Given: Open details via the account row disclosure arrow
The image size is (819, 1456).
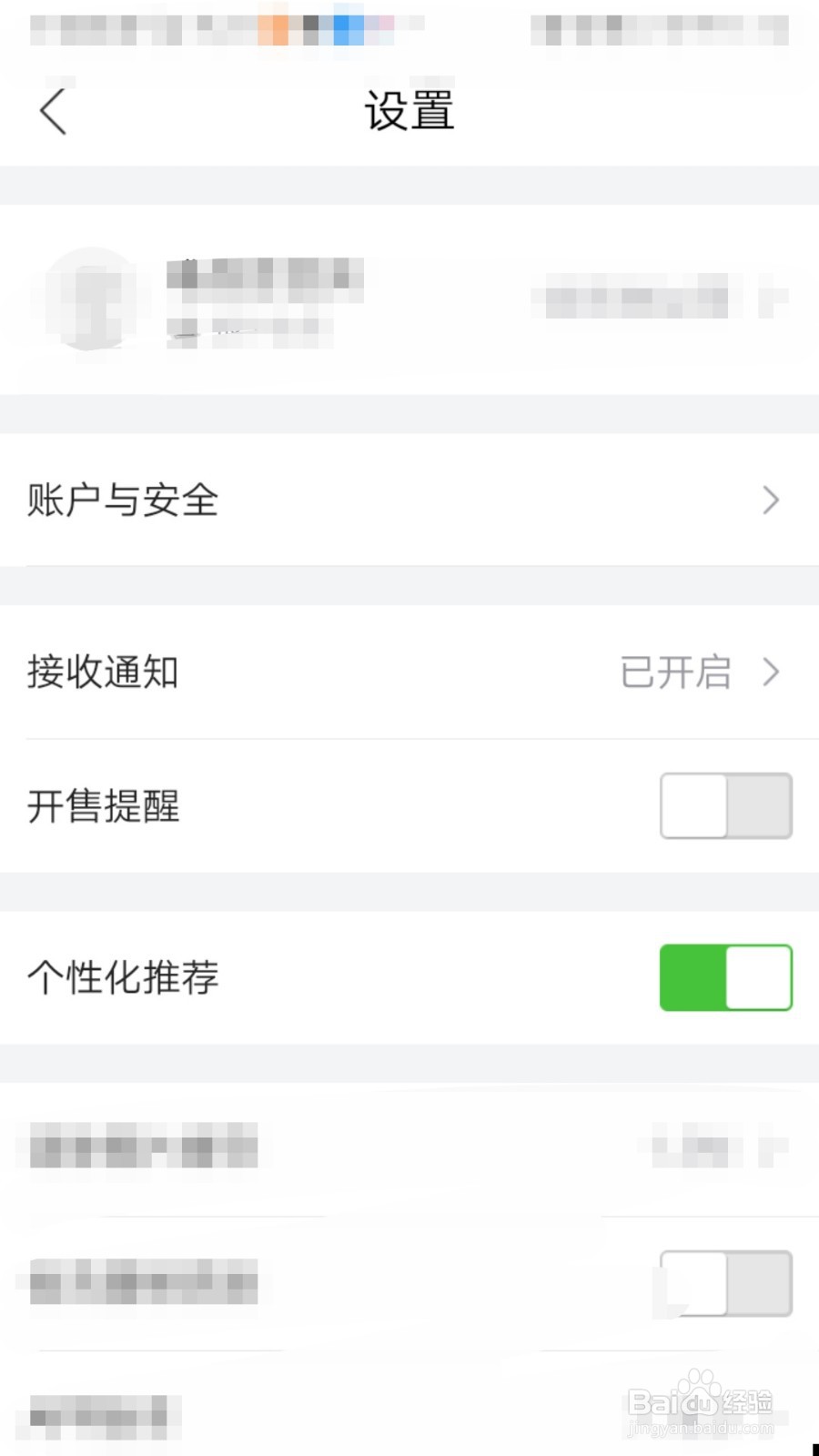Looking at the screenshot, I should coord(772,500).
